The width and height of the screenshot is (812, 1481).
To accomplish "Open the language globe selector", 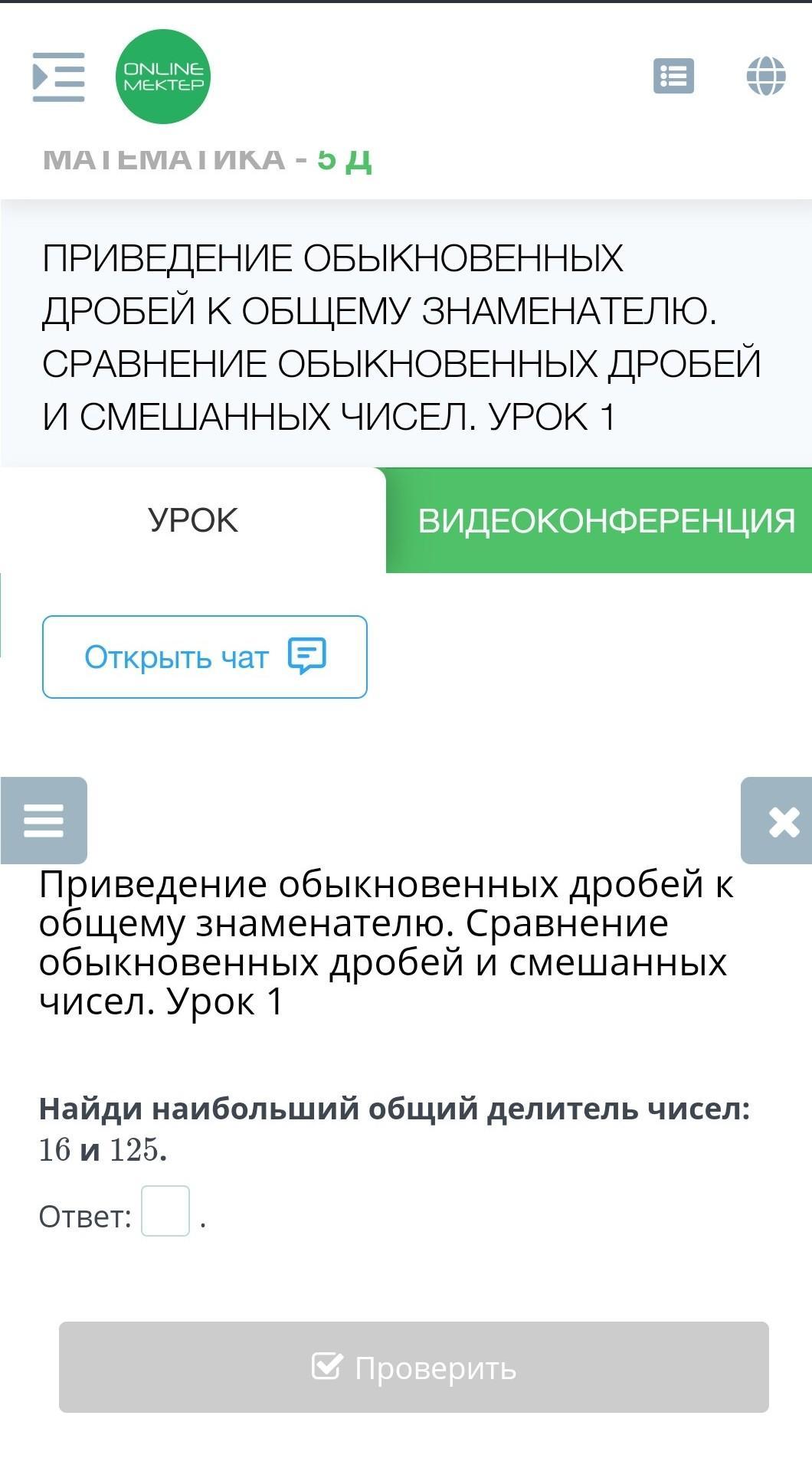I will pyautogui.click(x=765, y=76).
